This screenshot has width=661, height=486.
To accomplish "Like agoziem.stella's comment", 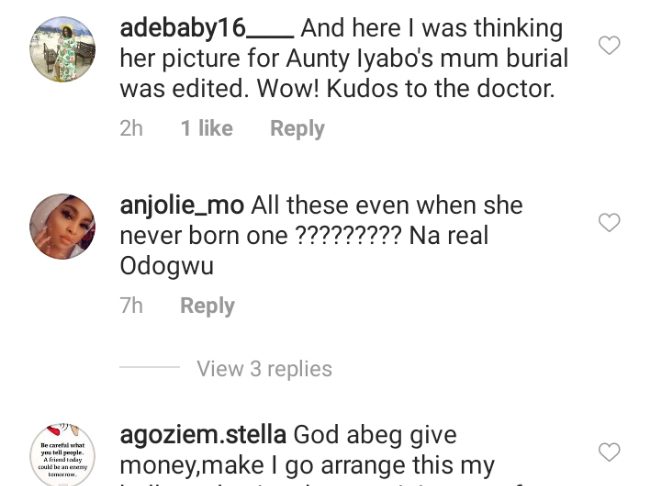I will point(609,453).
